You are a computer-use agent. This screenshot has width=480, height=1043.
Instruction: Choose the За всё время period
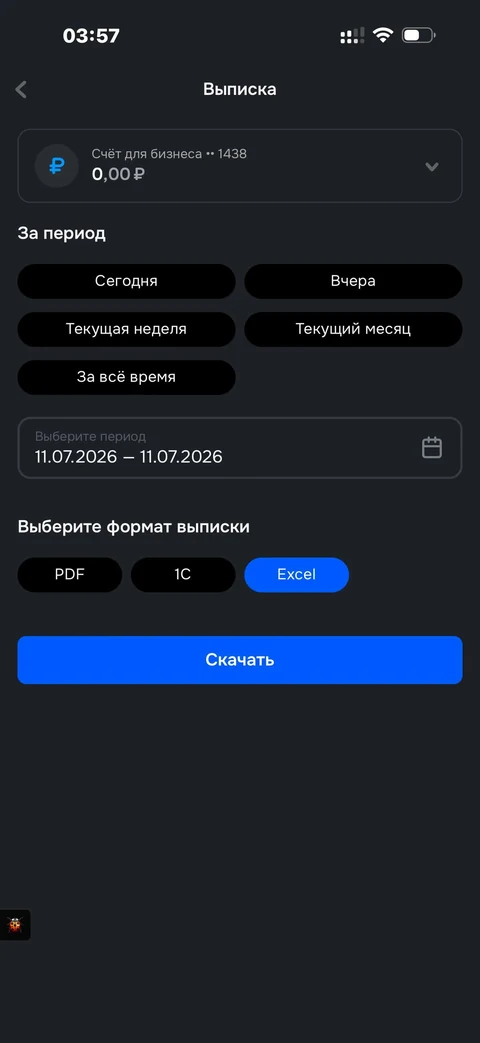126,377
